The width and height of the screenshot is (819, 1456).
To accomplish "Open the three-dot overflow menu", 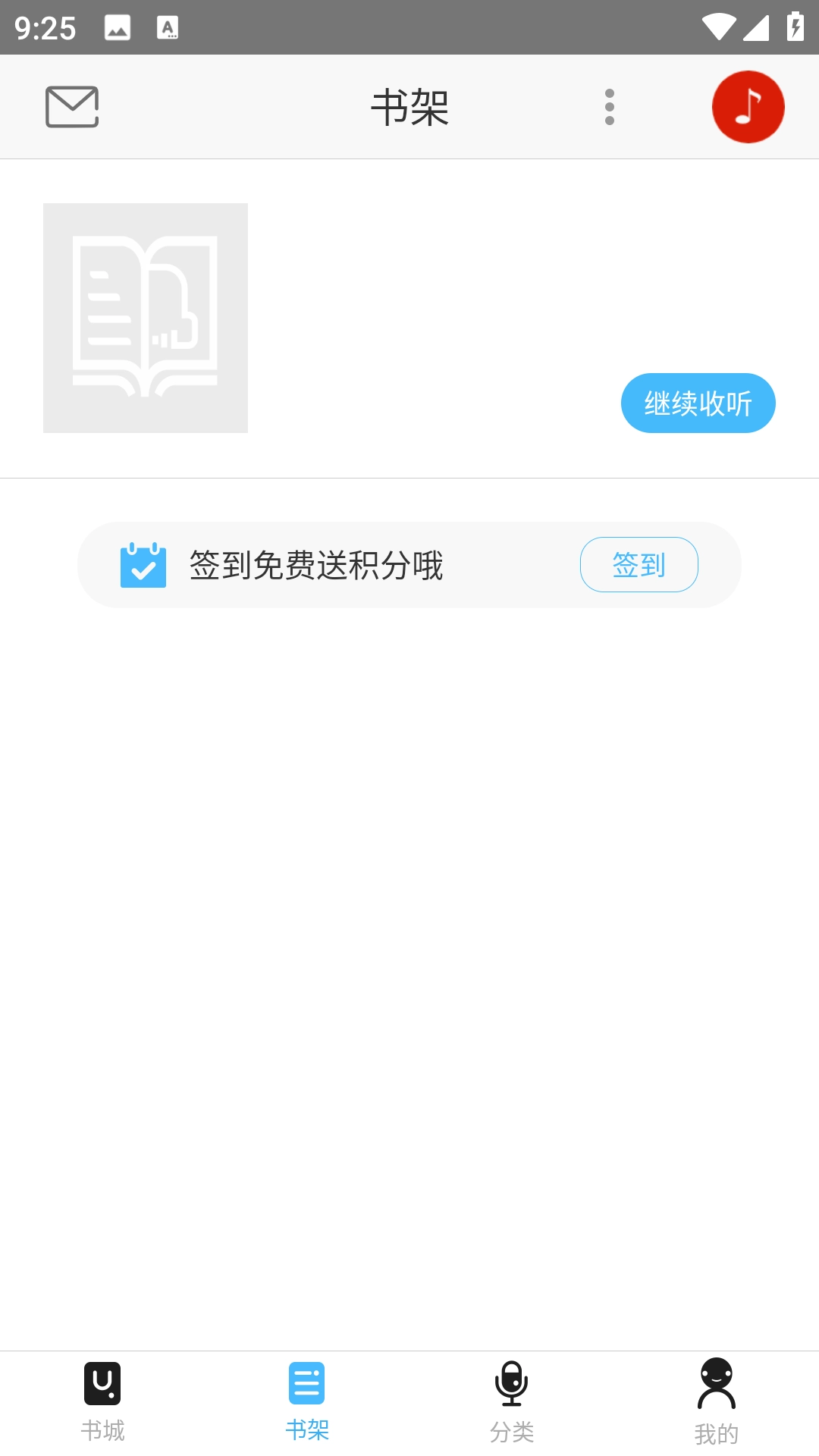I will click(x=609, y=107).
